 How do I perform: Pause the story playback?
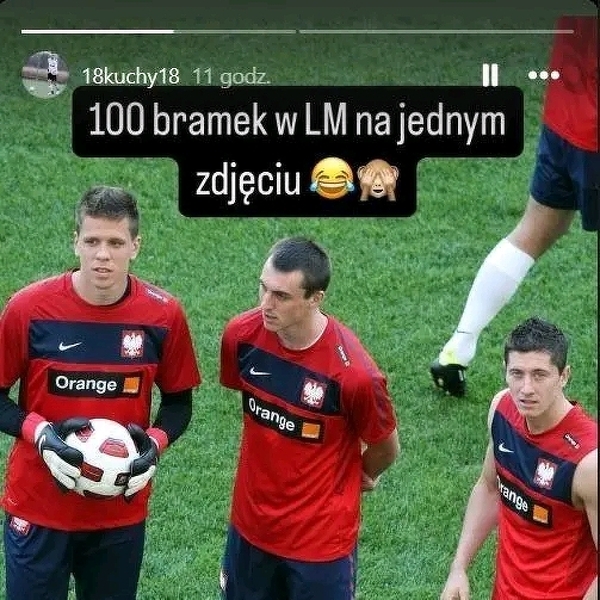[490, 75]
